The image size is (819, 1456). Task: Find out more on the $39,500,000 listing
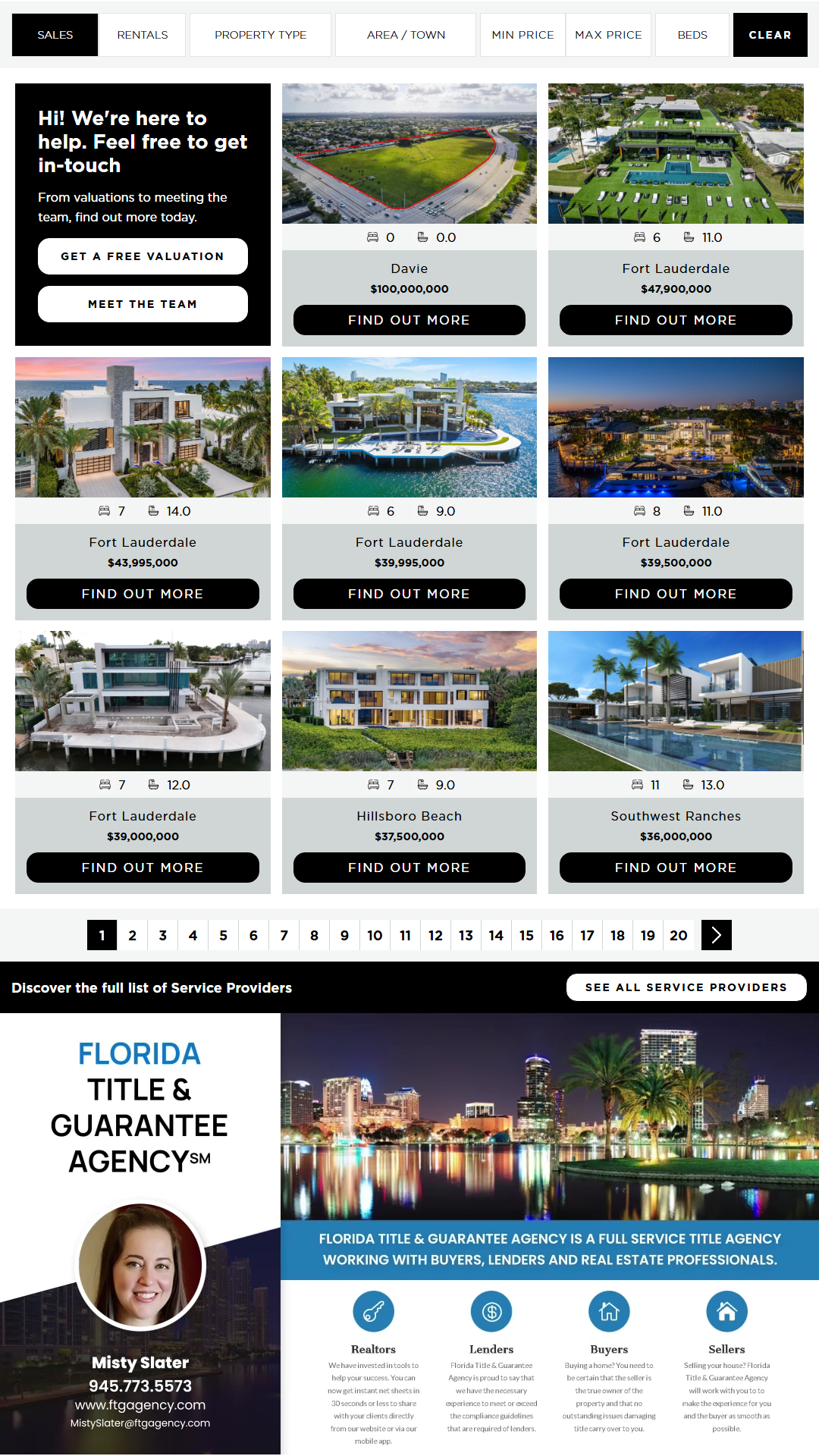click(676, 594)
